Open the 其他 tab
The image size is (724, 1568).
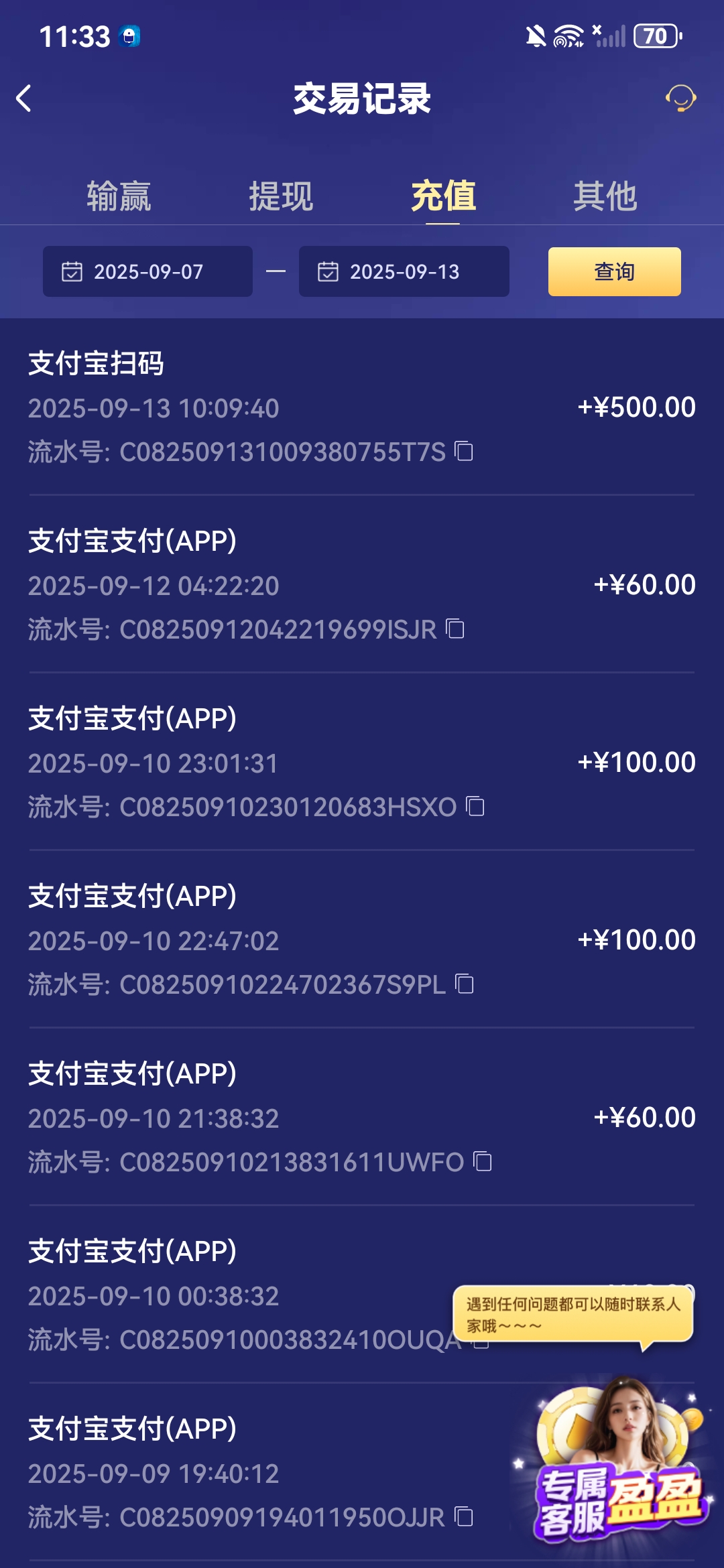click(605, 195)
